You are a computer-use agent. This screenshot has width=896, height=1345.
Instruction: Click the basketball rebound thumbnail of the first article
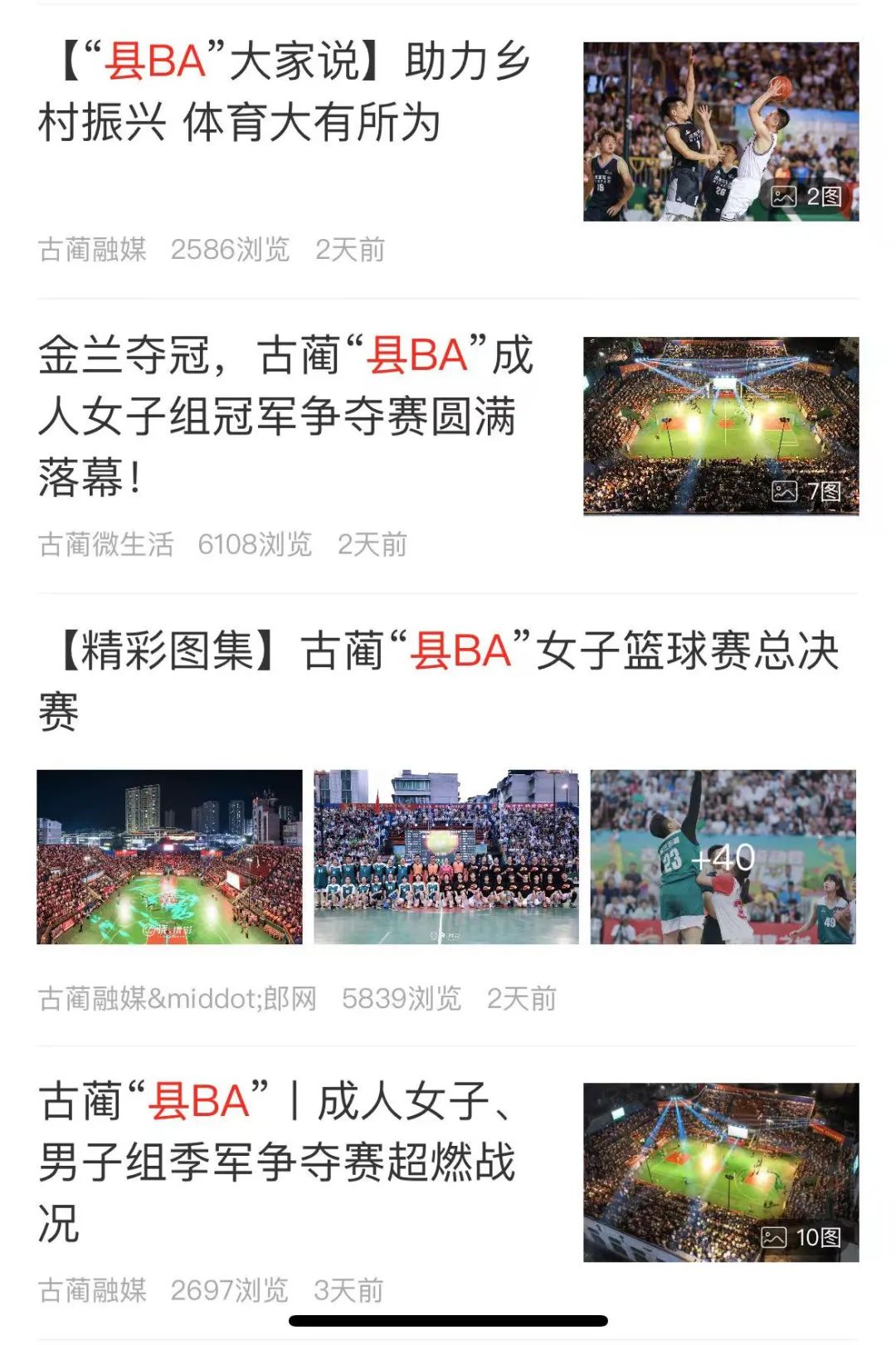(x=722, y=126)
